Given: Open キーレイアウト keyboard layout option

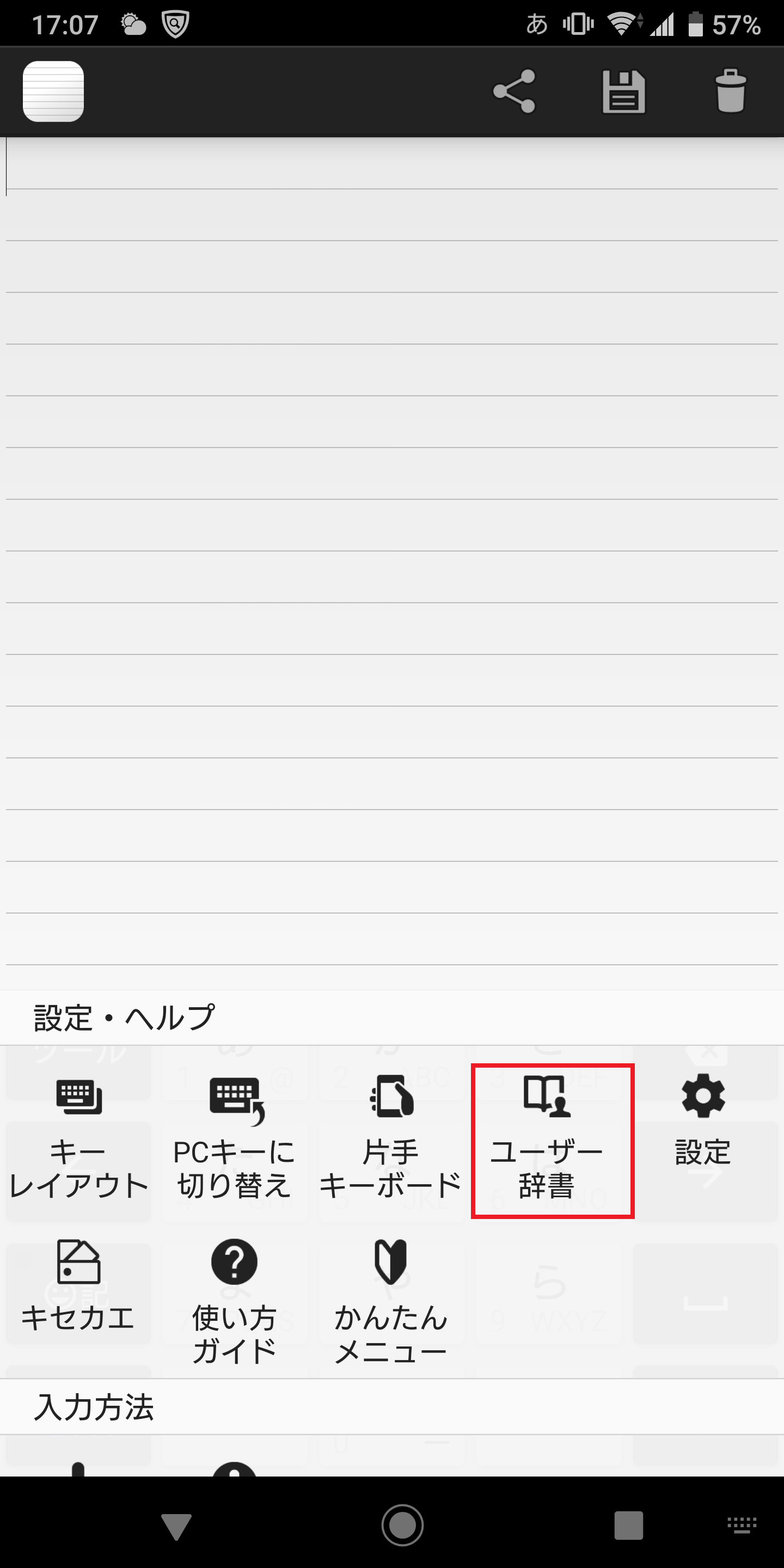Looking at the screenshot, I should click(x=78, y=1138).
